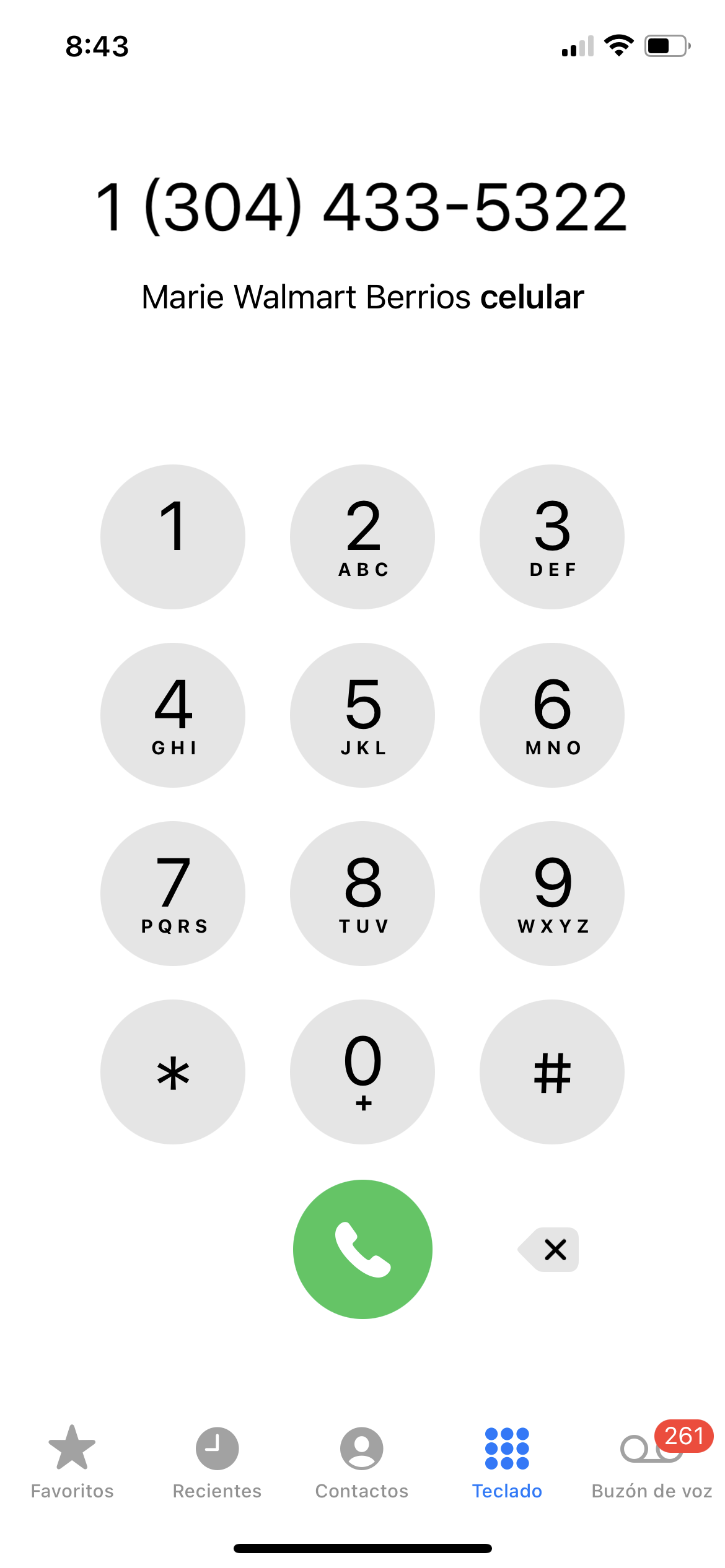Call Marie Walmart Berrios with green button
This screenshot has height=1568, width=725.
362,1249
